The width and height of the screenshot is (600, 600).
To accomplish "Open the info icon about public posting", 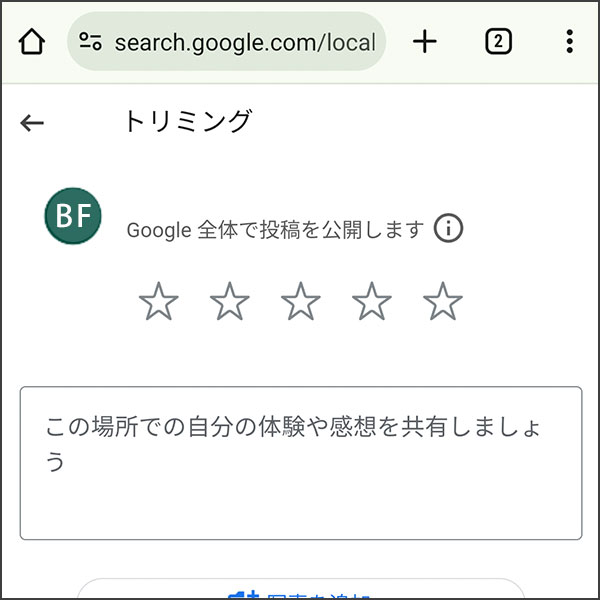I will tap(449, 229).
